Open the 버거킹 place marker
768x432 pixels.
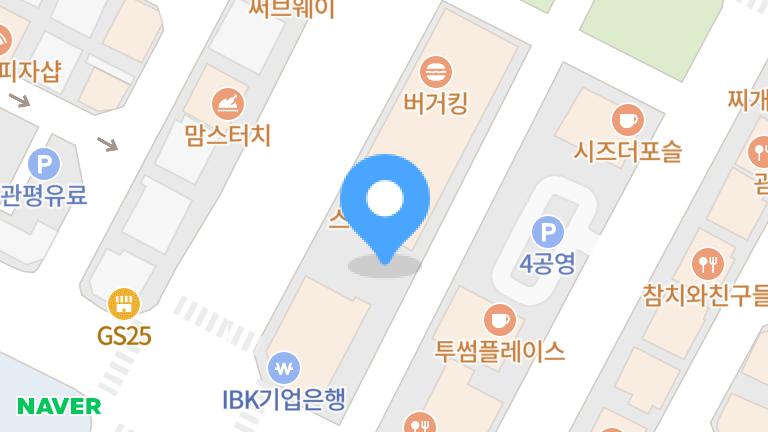(x=436, y=72)
